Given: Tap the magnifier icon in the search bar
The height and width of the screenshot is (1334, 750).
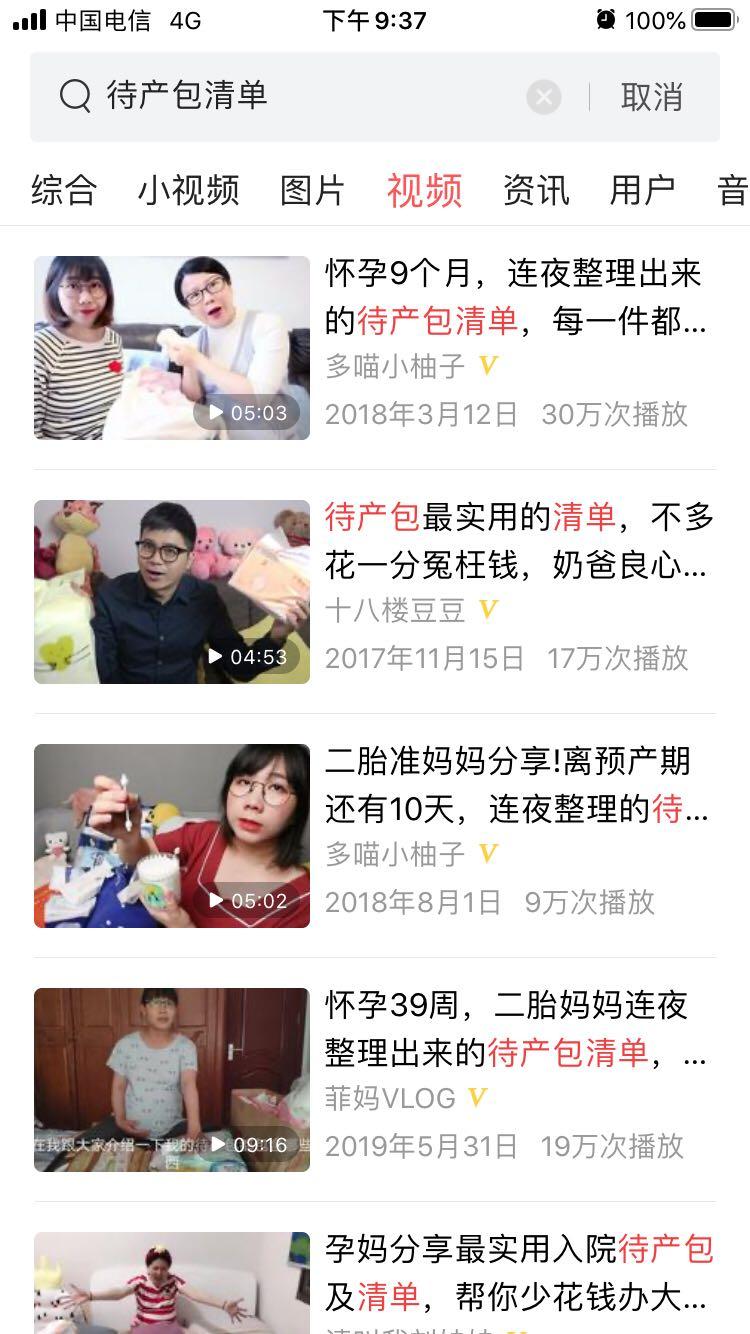Looking at the screenshot, I should [x=70, y=95].
